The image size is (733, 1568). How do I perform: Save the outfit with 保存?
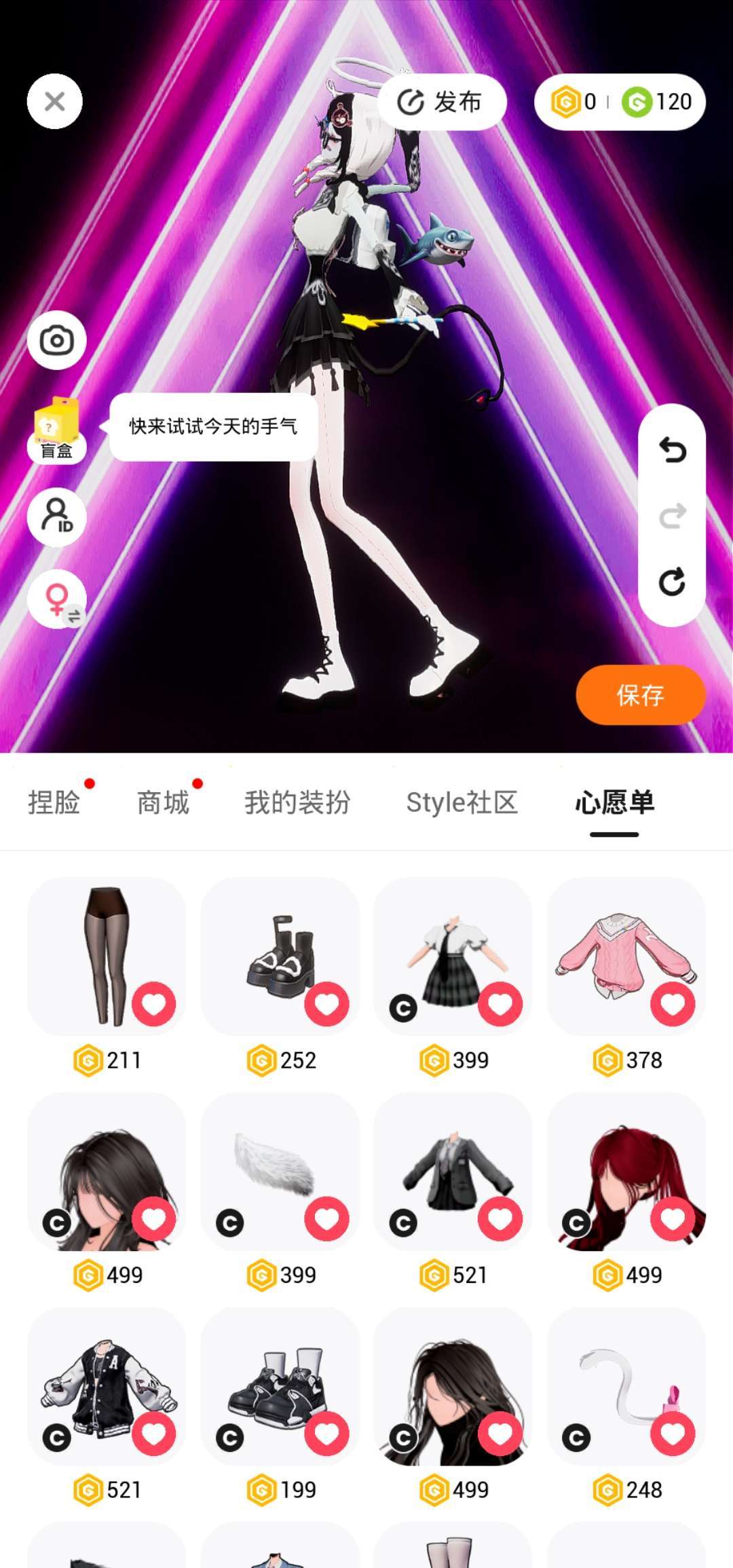click(x=640, y=694)
